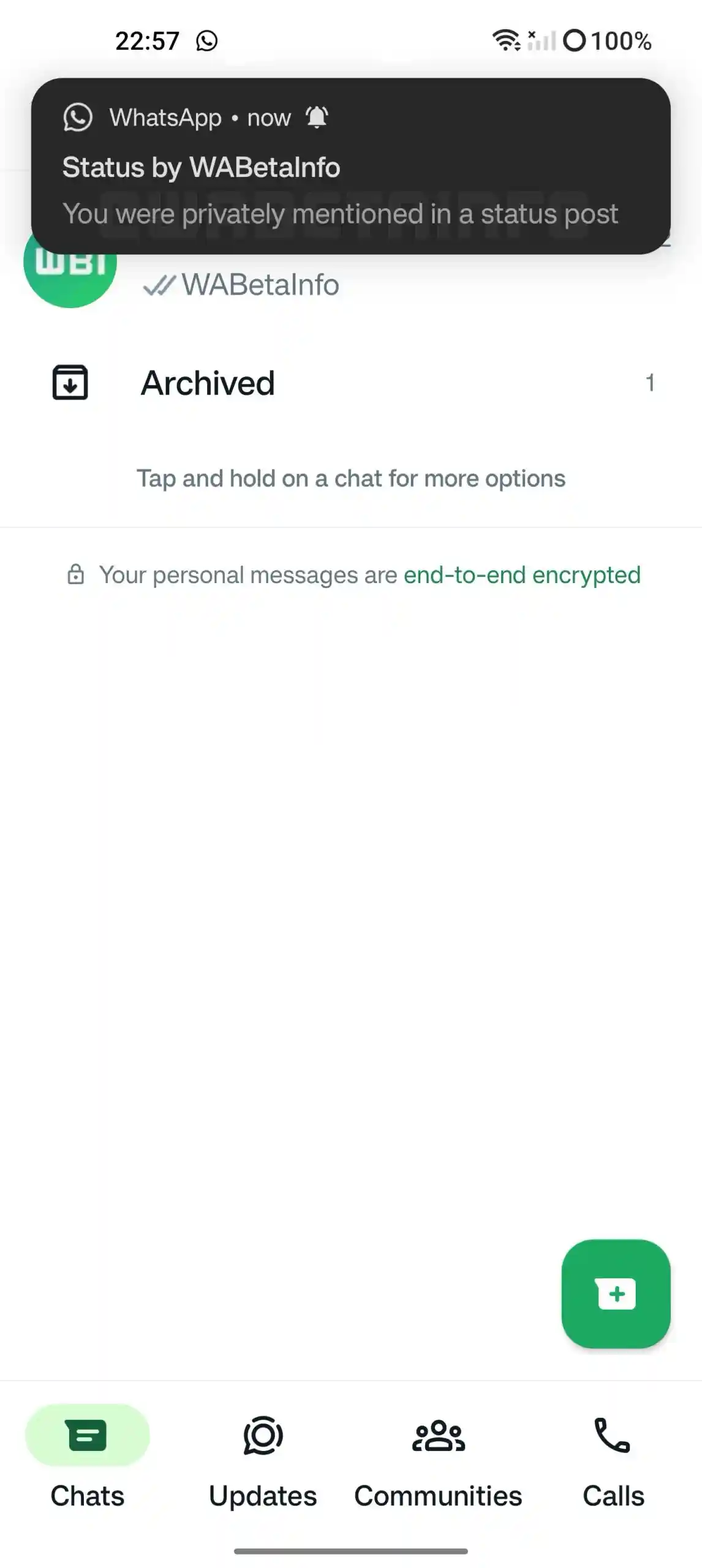Tap the unread count next to Archived
Image resolution: width=702 pixels, height=1568 pixels.
pos(651,383)
